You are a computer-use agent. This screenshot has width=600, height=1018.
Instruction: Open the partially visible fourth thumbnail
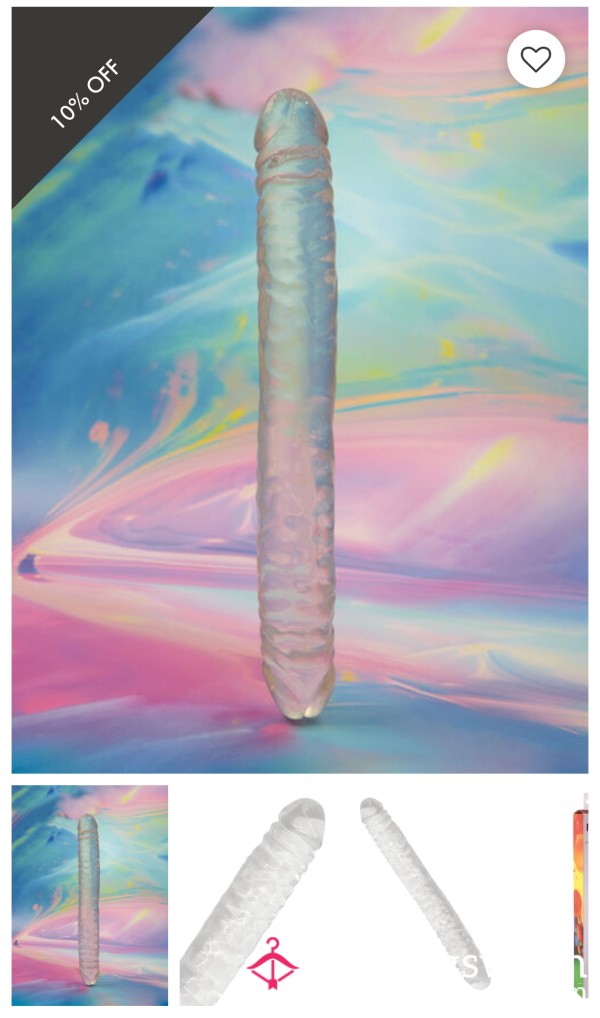point(581,895)
